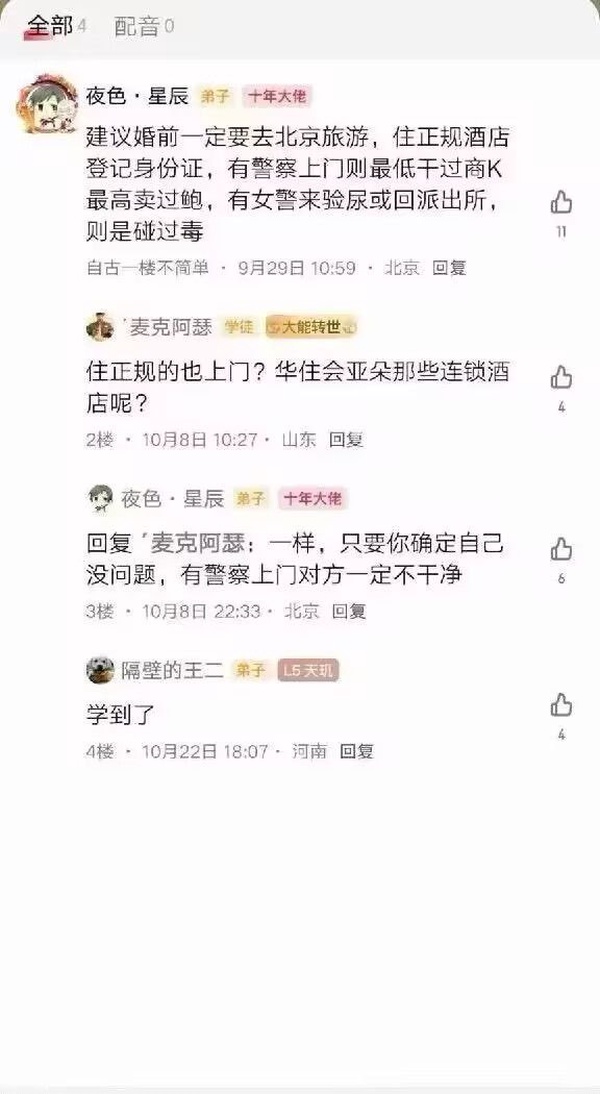Open 隔壁的王二's profile avatar
Image resolution: width=600 pixels, height=1094 pixels.
100,670
